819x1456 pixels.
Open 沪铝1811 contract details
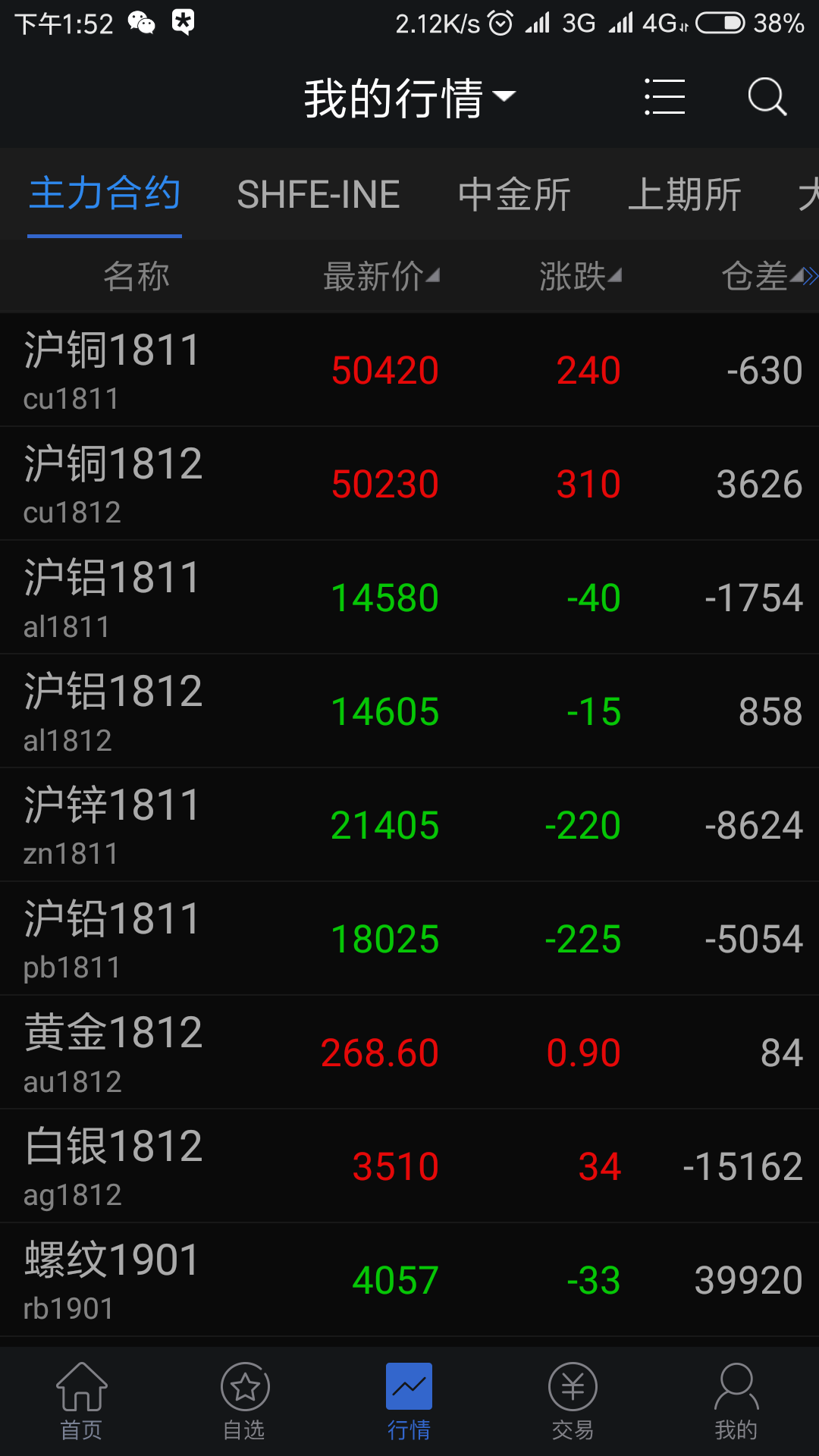(409, 598)
